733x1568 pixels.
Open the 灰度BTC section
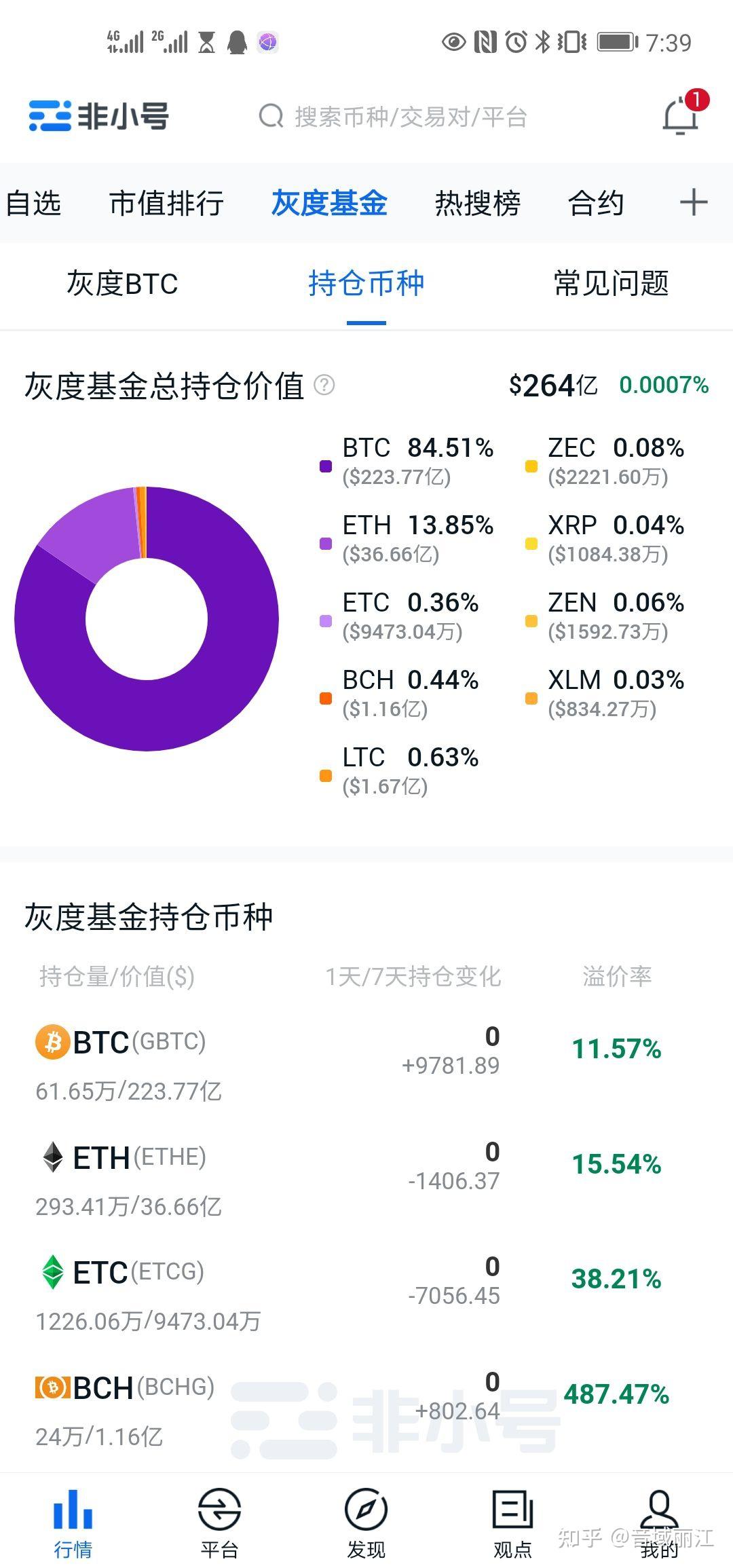tap(122, 285)
